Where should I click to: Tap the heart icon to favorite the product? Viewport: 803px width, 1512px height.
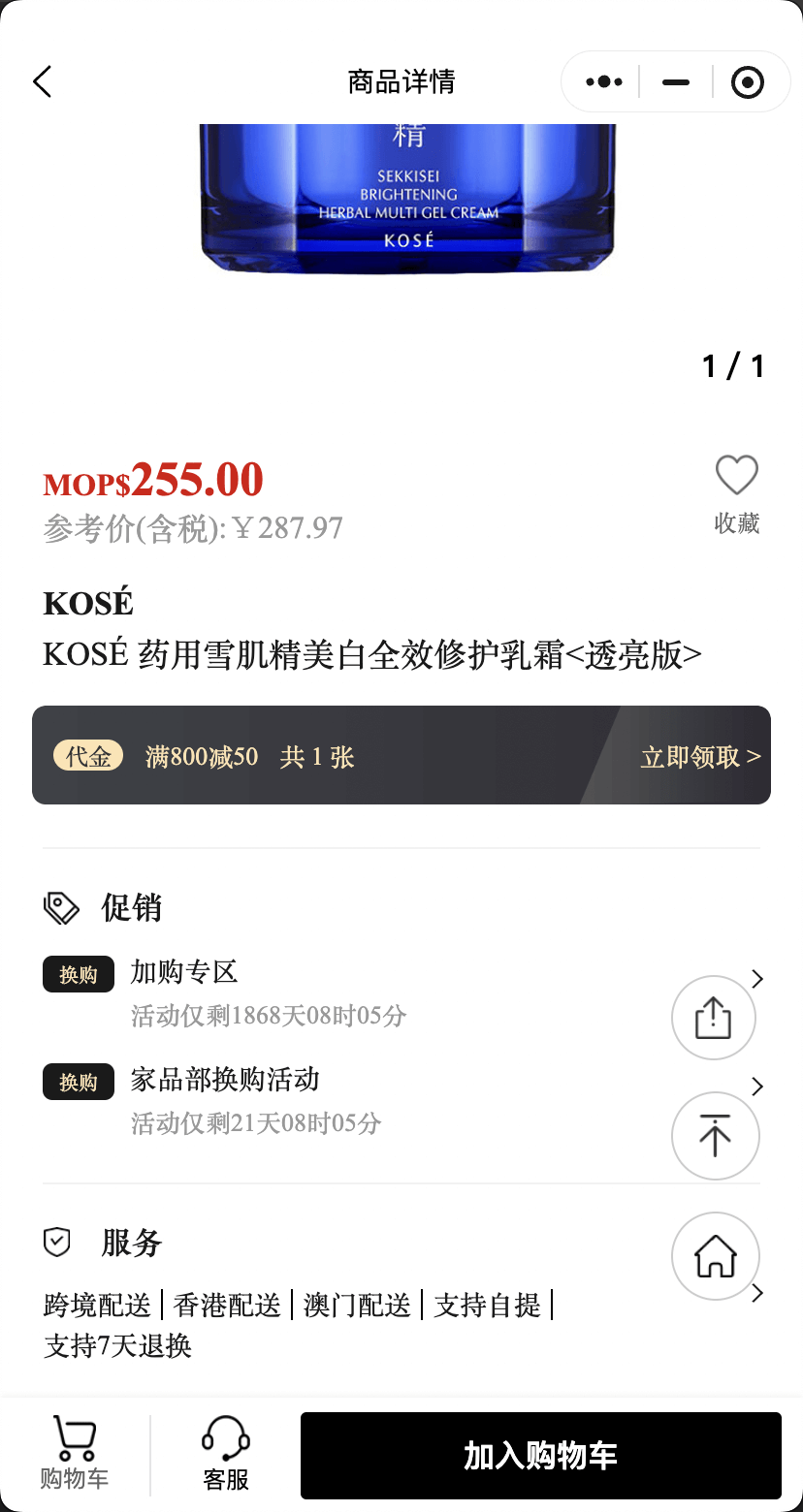[x=736, y=475]
